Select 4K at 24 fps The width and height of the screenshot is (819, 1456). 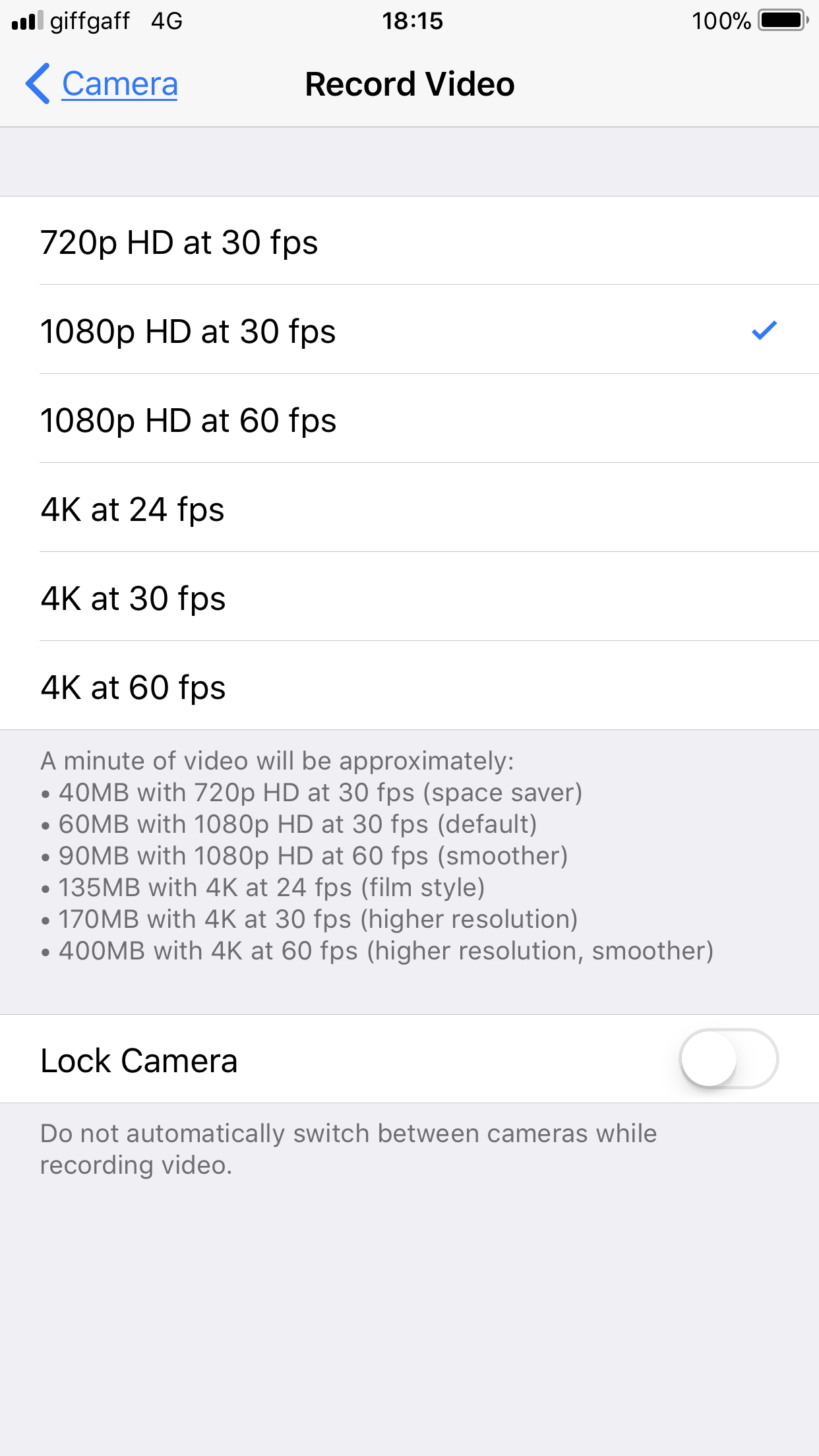point(409,508)
